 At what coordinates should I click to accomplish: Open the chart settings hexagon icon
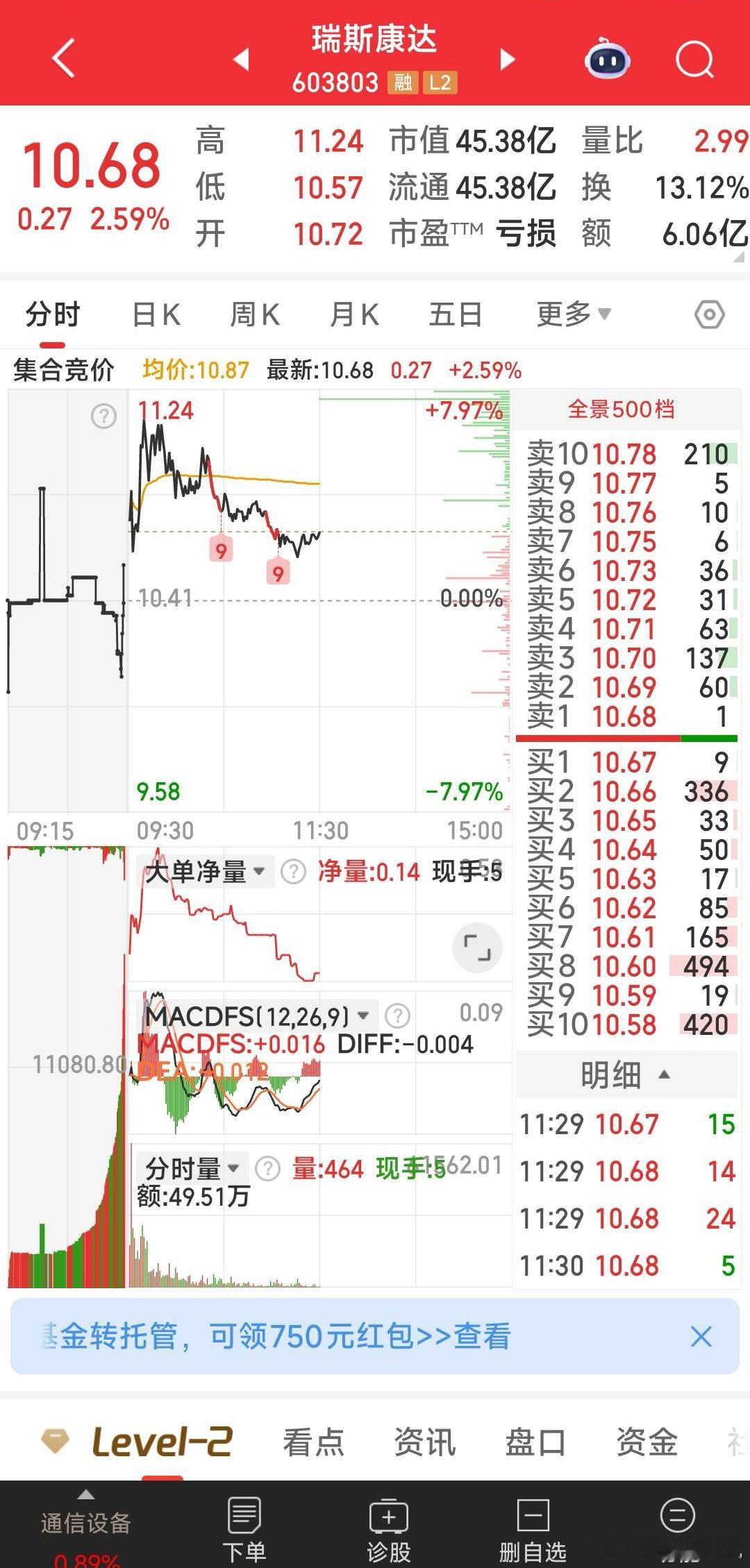click(709, 315)
